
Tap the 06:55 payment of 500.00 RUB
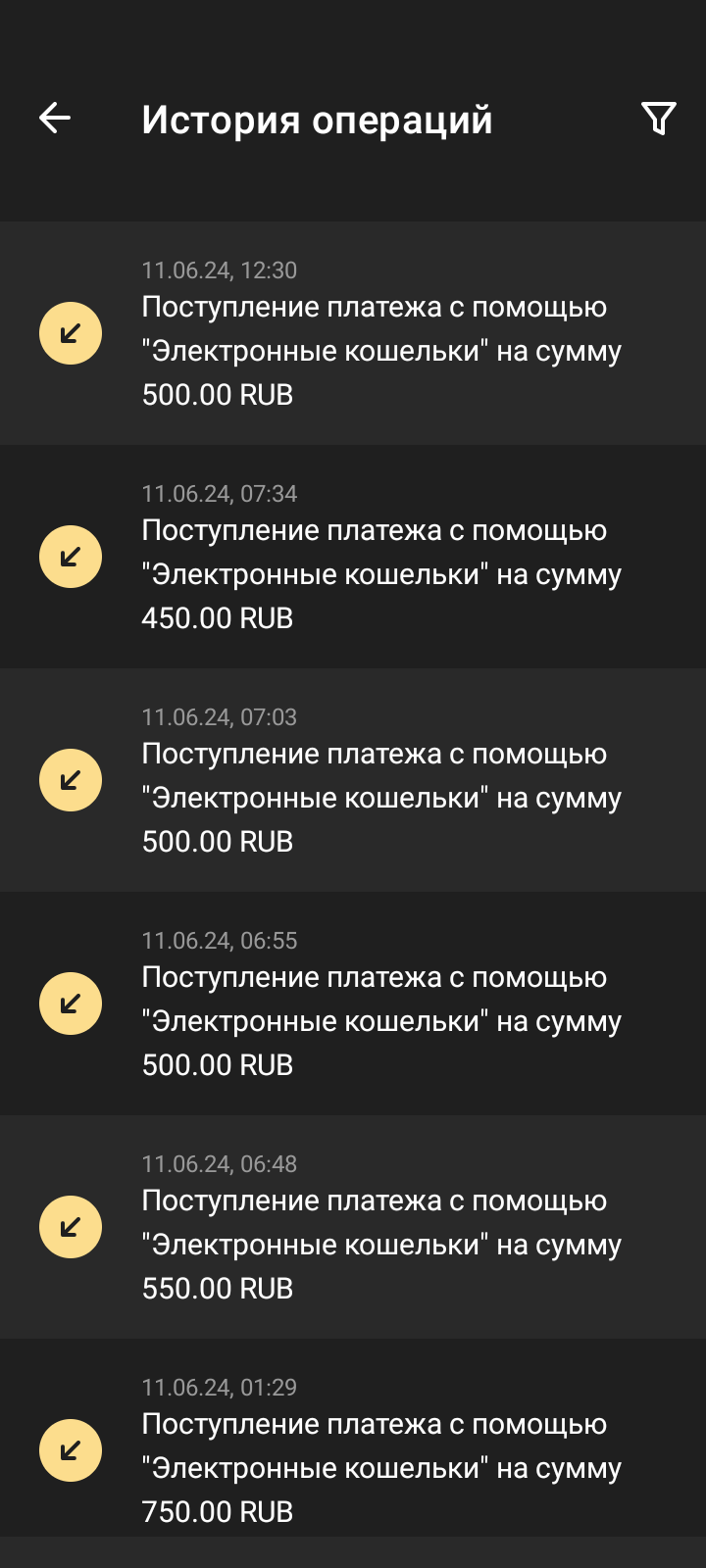tap(353, 1004)
